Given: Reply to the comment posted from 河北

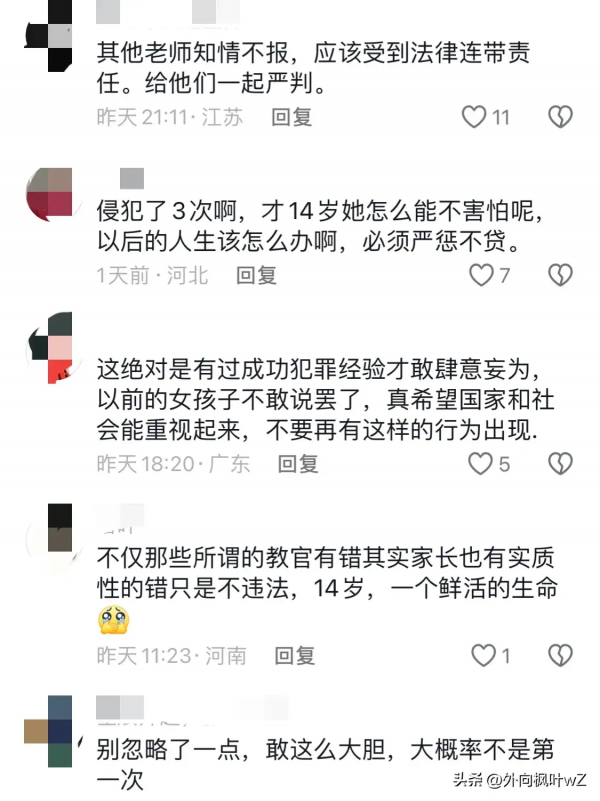Looking at the screenshot, I should click(256, 275).
